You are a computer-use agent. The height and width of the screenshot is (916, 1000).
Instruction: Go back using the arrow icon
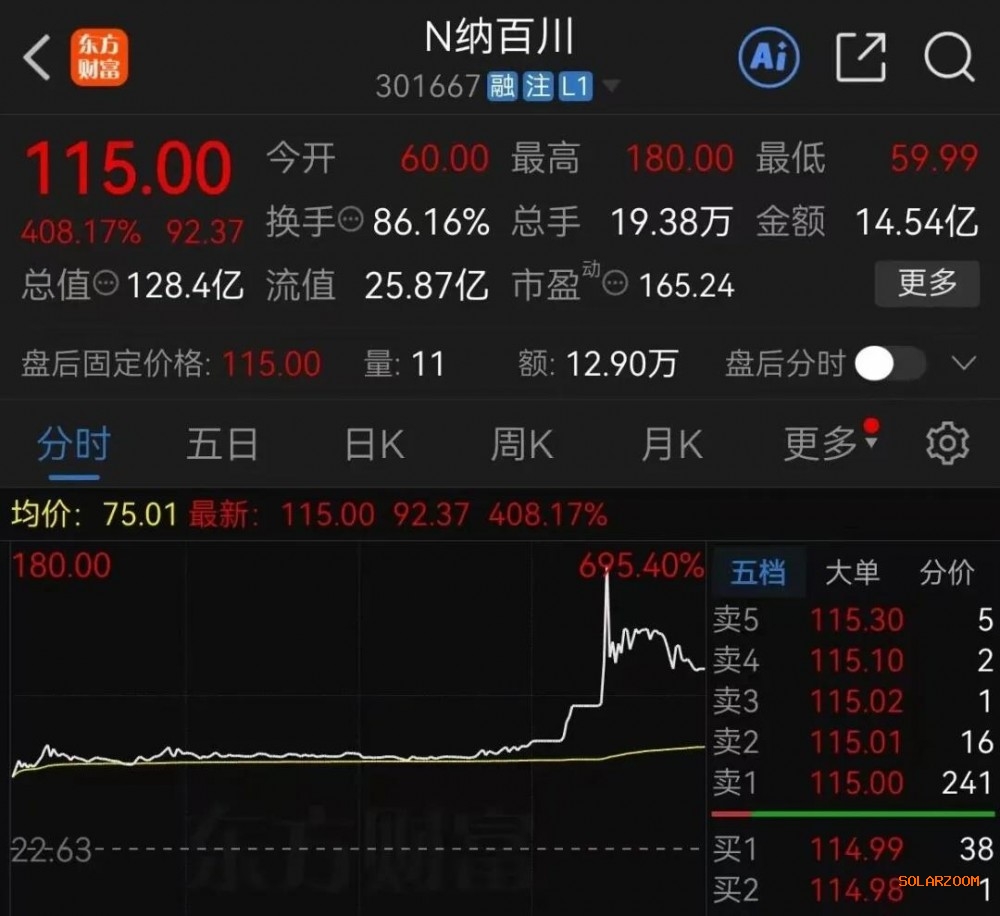click(37, 58)
